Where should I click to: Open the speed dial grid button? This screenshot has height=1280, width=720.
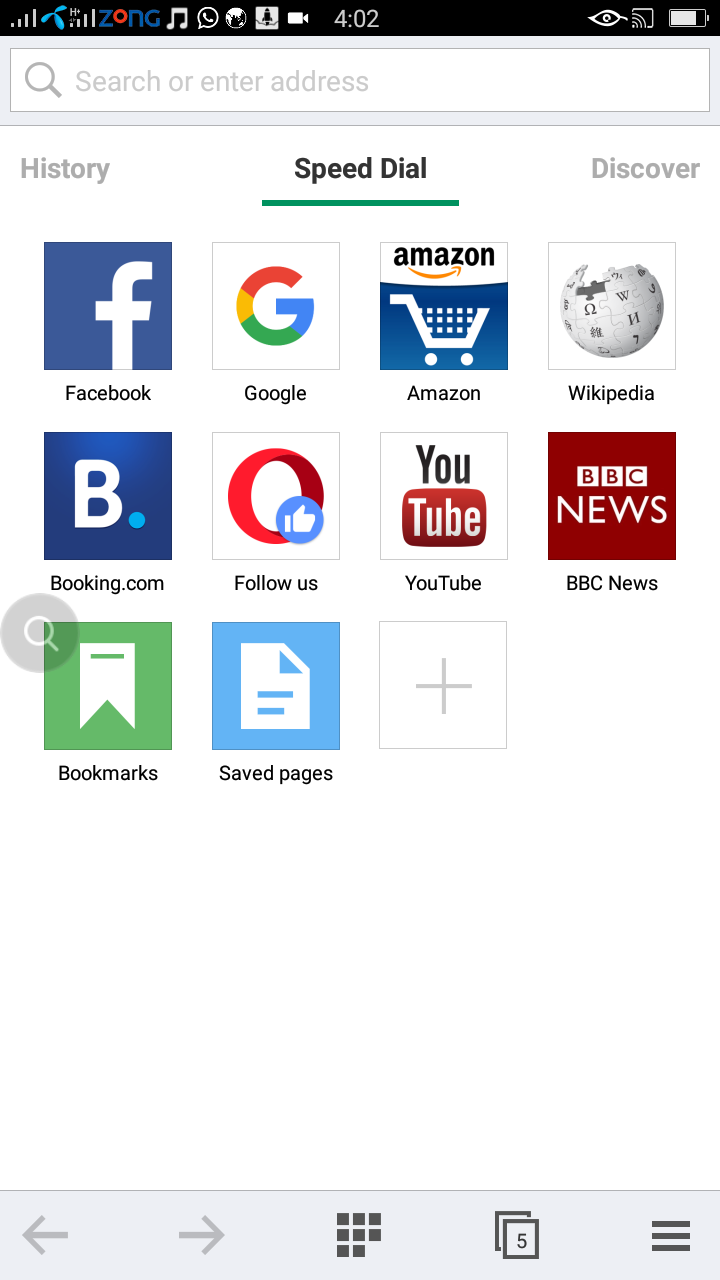click(x=359, y=1235)
